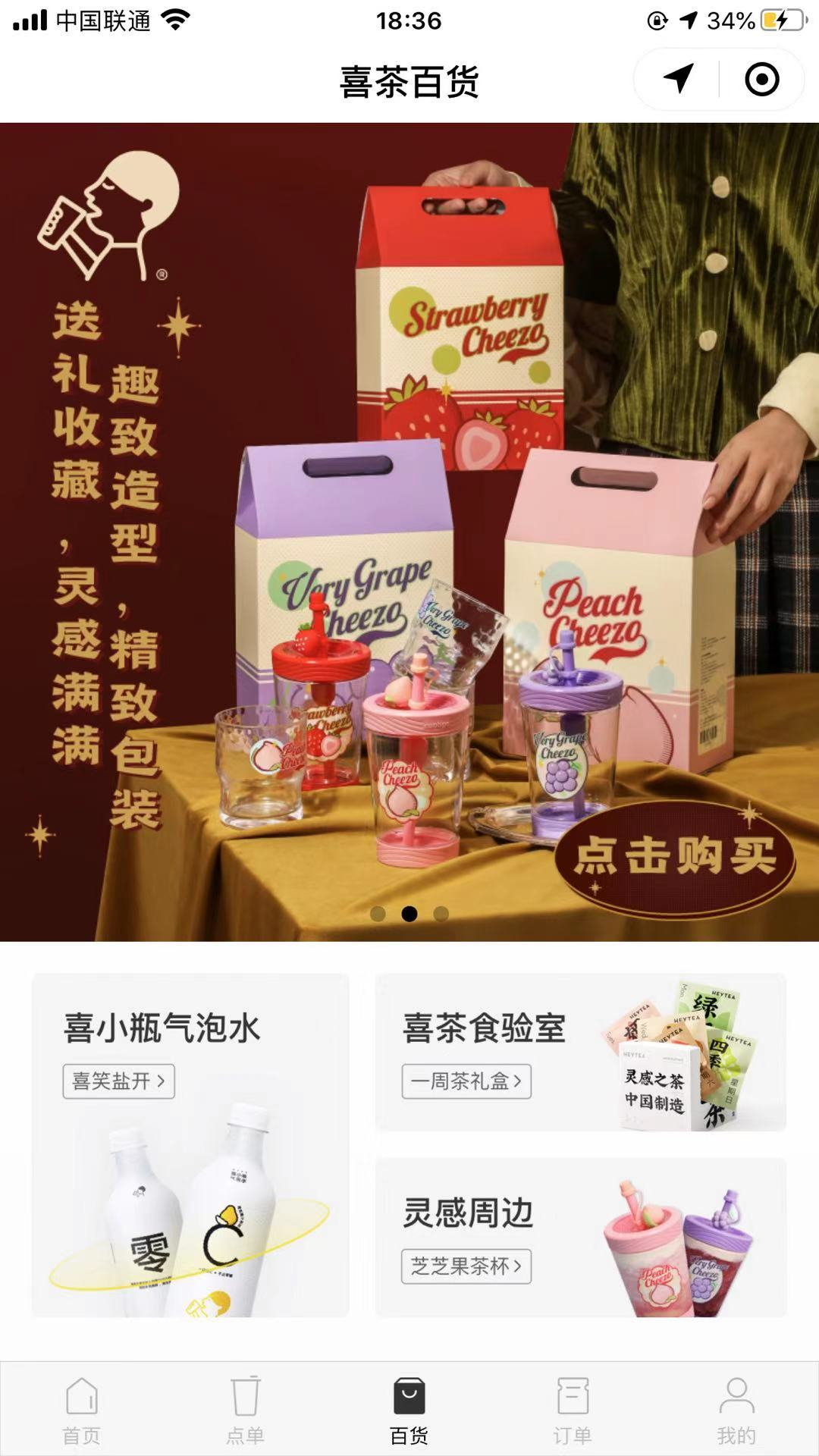The height and width of the screenshot is (1456, 819).
Task: Tap the mini program target circle icon
Action: [761, 79]
